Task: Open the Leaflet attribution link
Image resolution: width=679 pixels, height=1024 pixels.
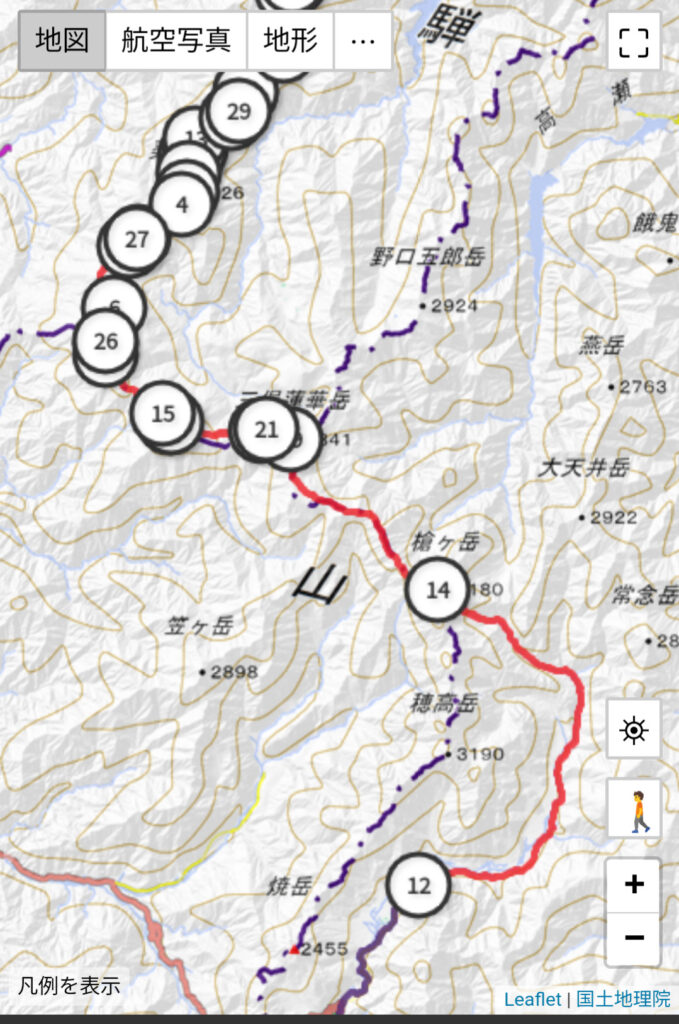Action: pyautogui.click(x=532, y=999)
